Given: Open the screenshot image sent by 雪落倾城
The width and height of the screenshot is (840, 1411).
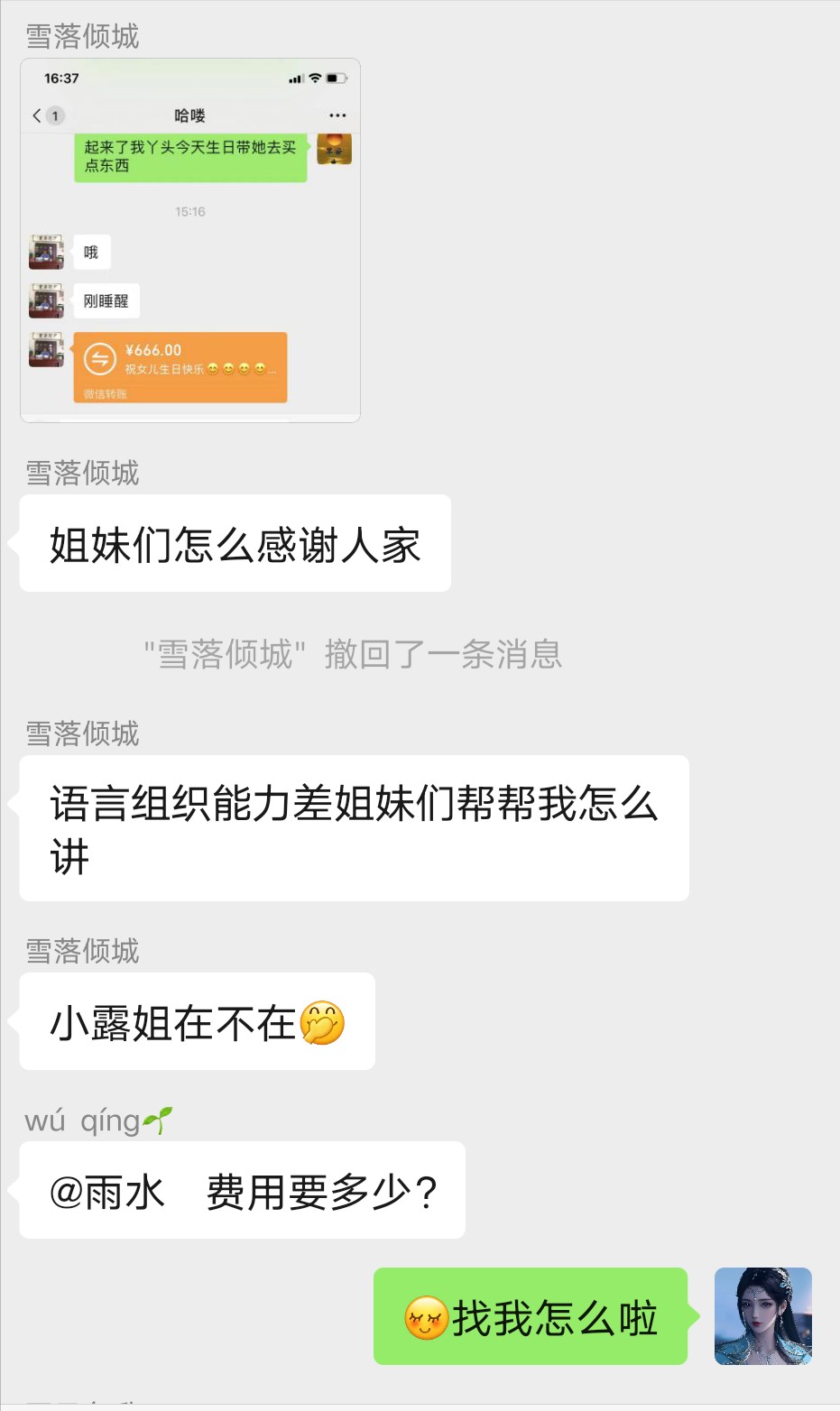Looking at the screenshot, I should coord(190,240).
